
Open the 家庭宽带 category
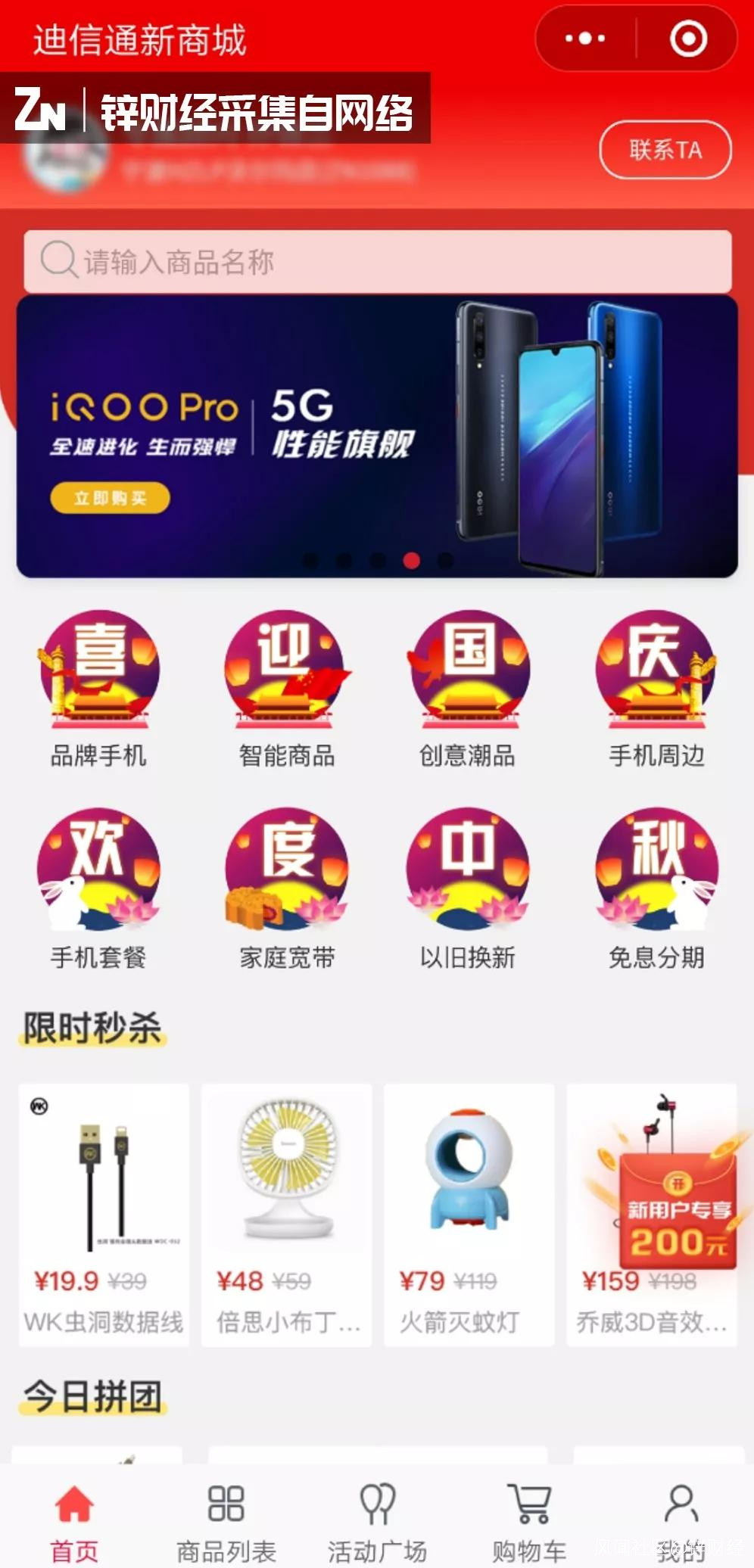(x=287, y=889)
